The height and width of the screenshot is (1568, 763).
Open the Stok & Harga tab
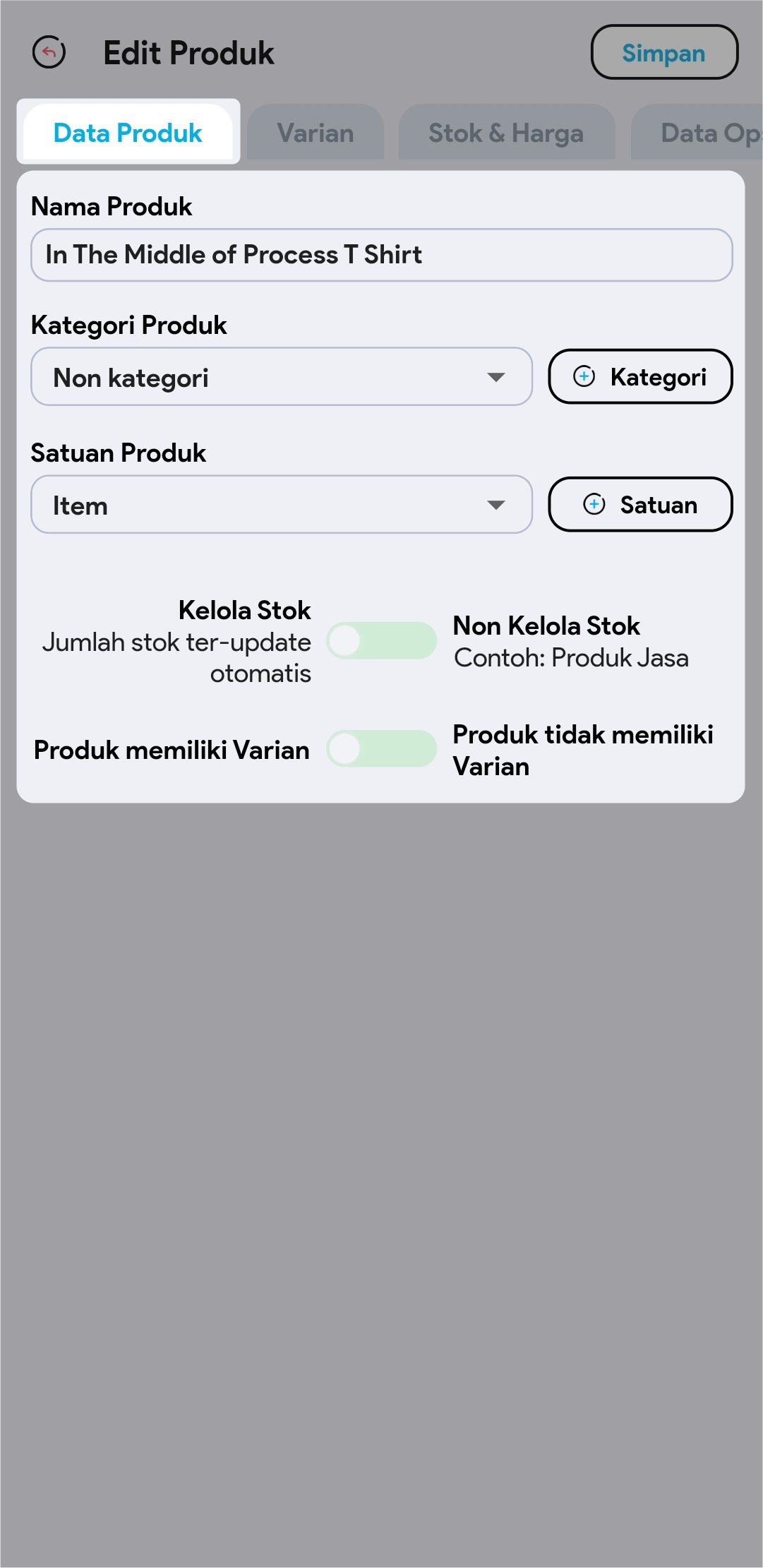[x=506, y=133]
